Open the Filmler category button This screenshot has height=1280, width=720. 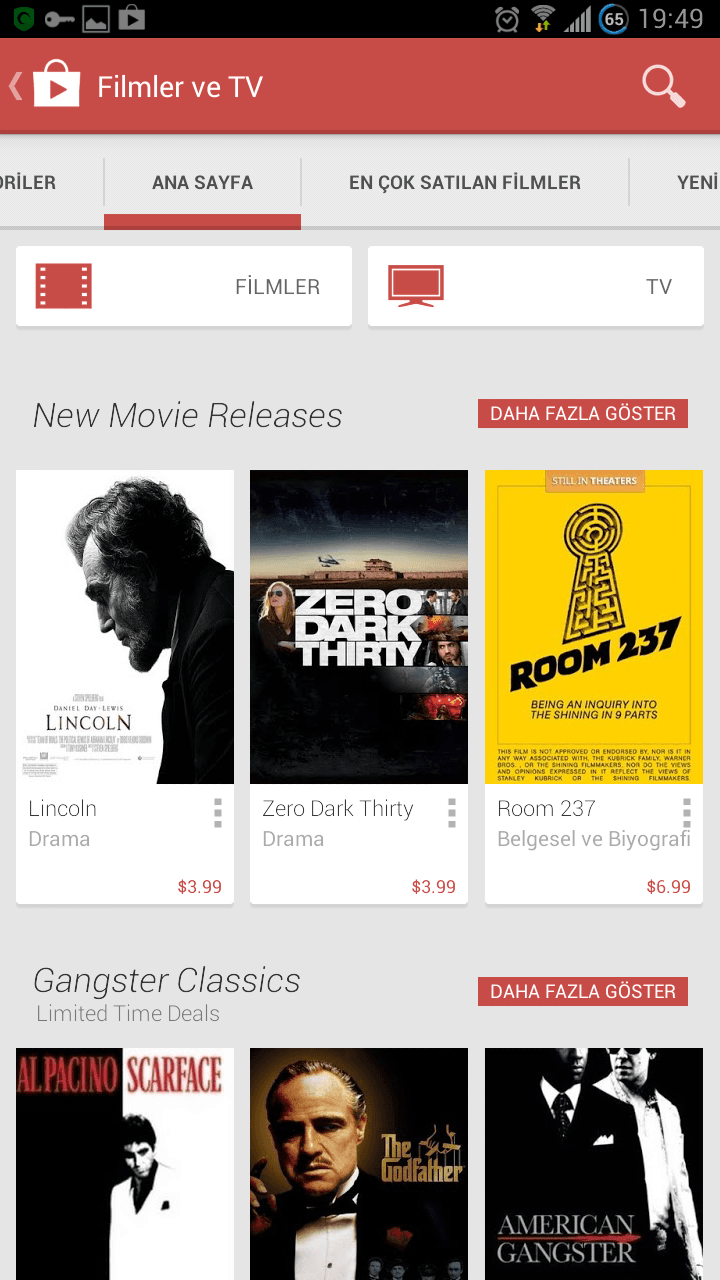[184, 286]
